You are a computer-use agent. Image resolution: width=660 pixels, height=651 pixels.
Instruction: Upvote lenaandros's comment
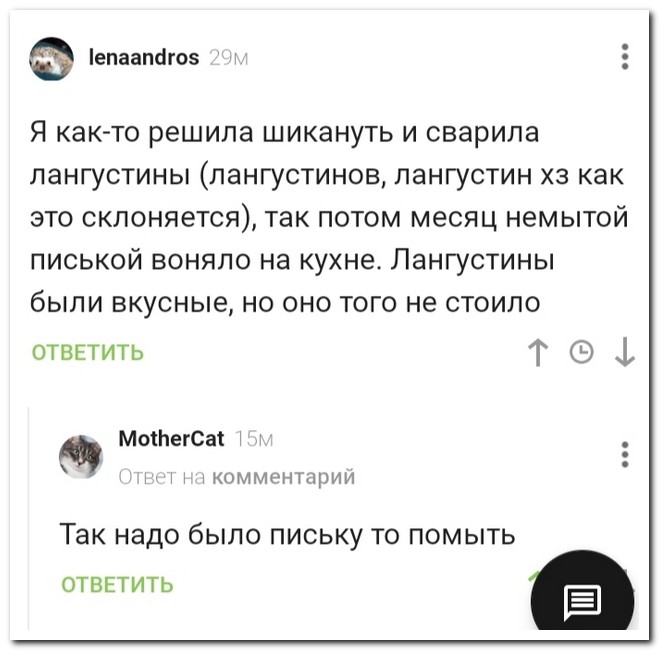[538, 352]
